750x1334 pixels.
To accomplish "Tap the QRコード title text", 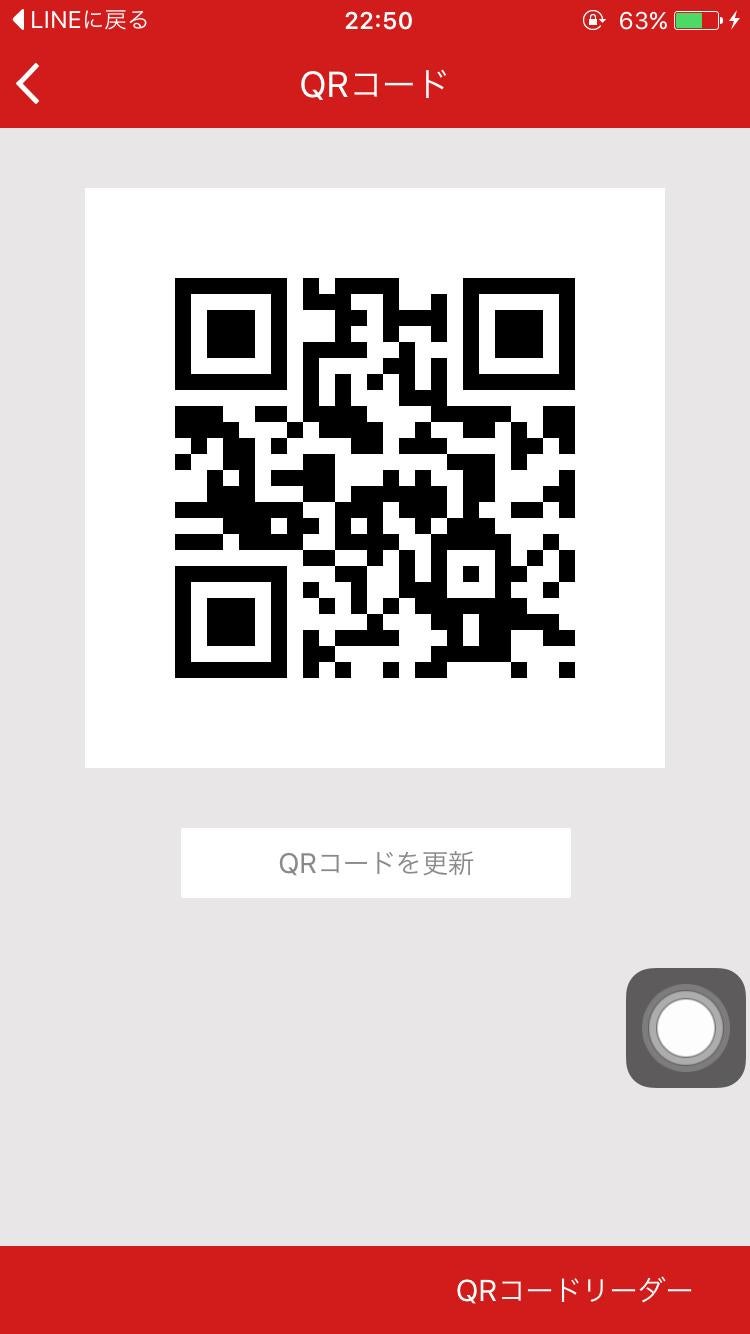I will tap(375, 84).
